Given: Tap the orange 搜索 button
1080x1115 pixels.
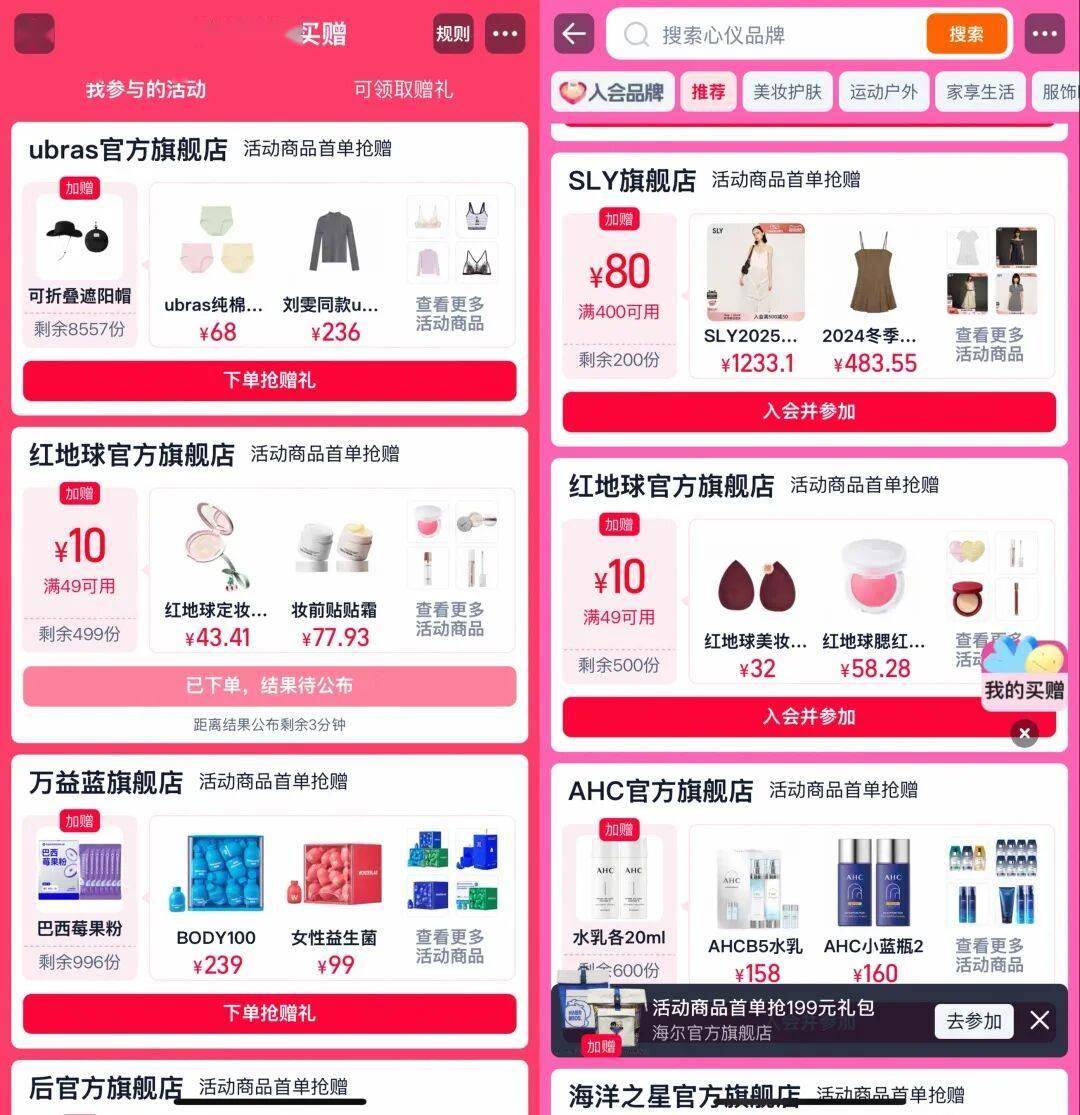Looking at the screenshot, I should (x=965, y=35).
